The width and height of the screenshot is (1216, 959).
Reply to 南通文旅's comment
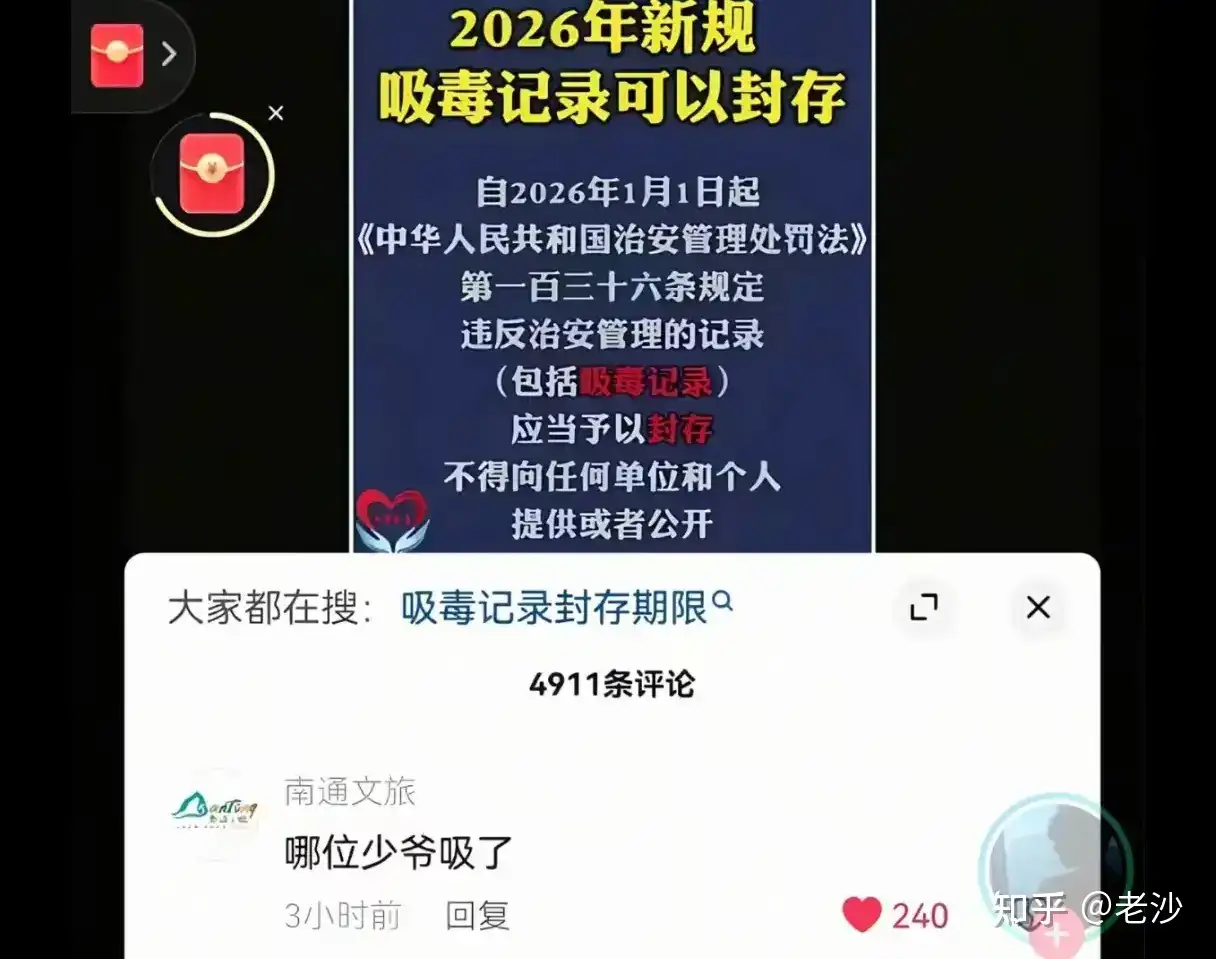pyautogui.click(x=477, y=914)
